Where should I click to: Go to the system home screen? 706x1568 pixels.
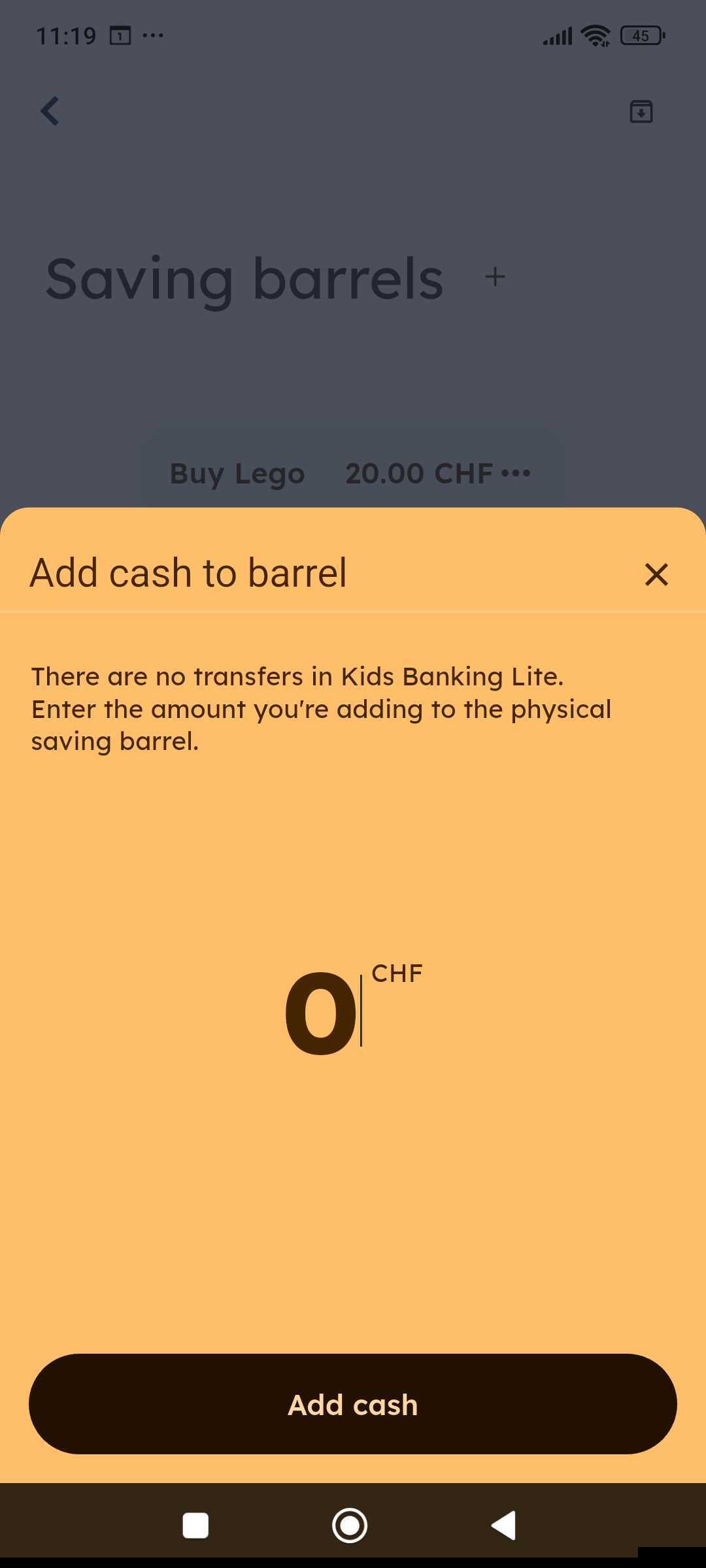(x=350, y=1526)
